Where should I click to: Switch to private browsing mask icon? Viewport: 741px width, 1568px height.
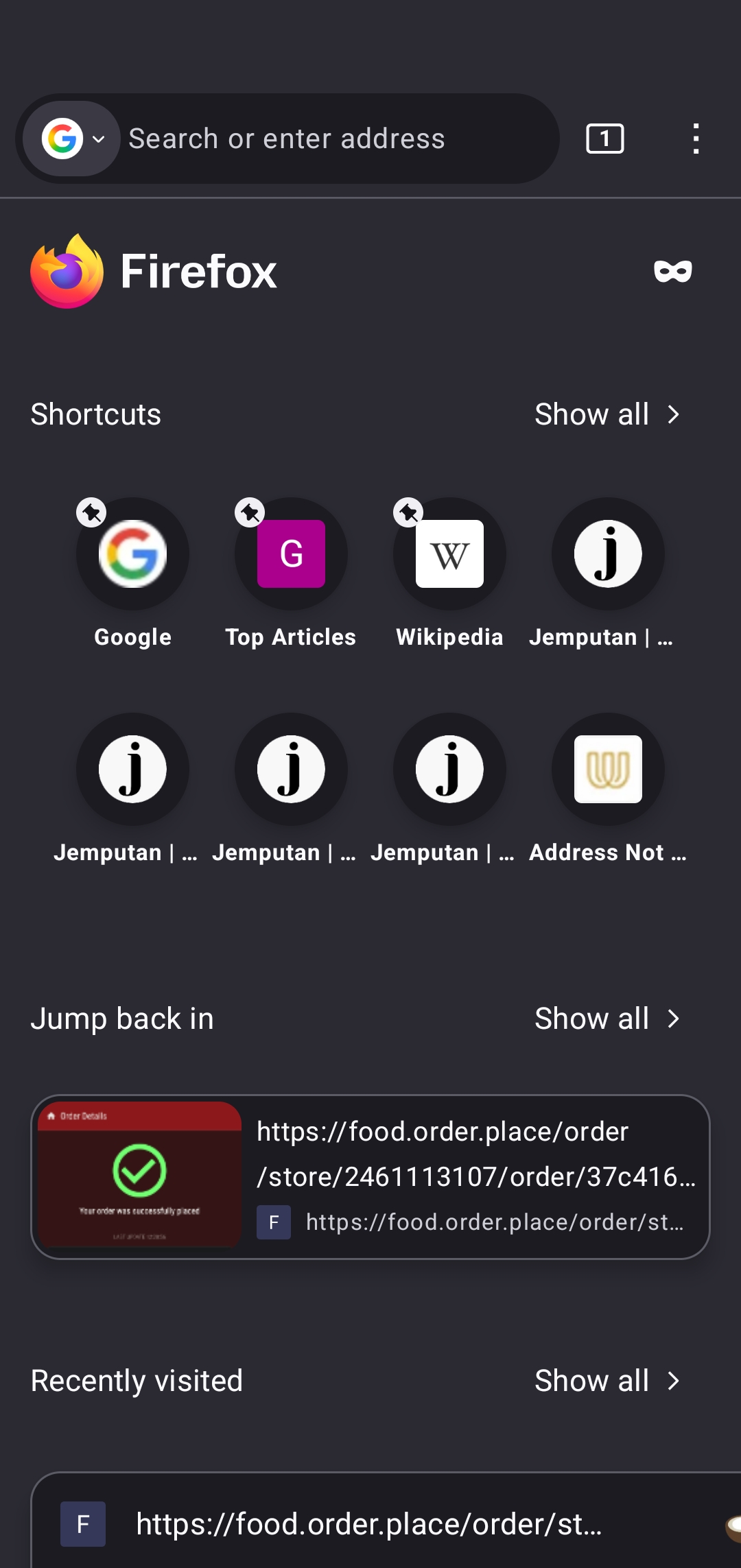click(672, 271)
